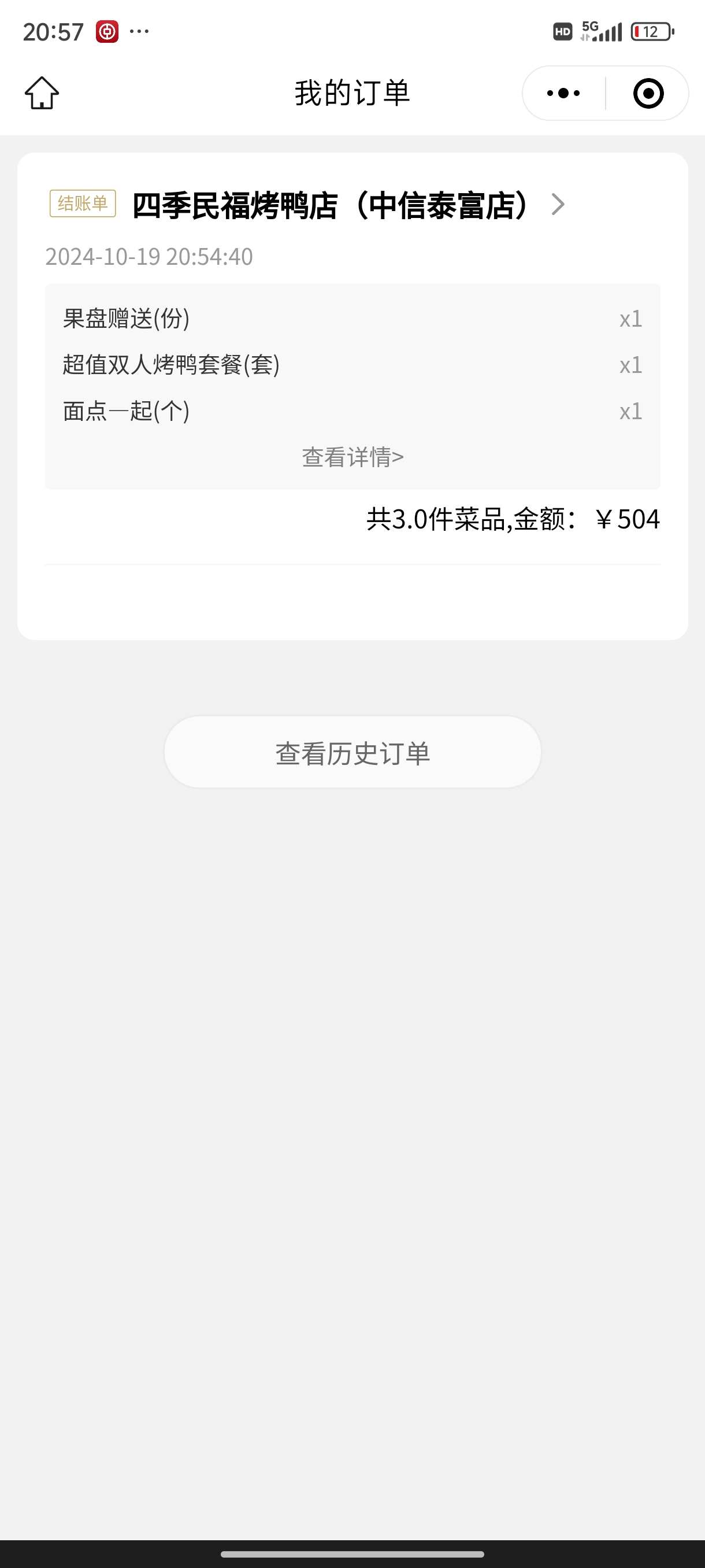The height and width of the screenshot is (1568, 705).
Task: Open 查看历史订单 history orders
Action: click(353, 752)
